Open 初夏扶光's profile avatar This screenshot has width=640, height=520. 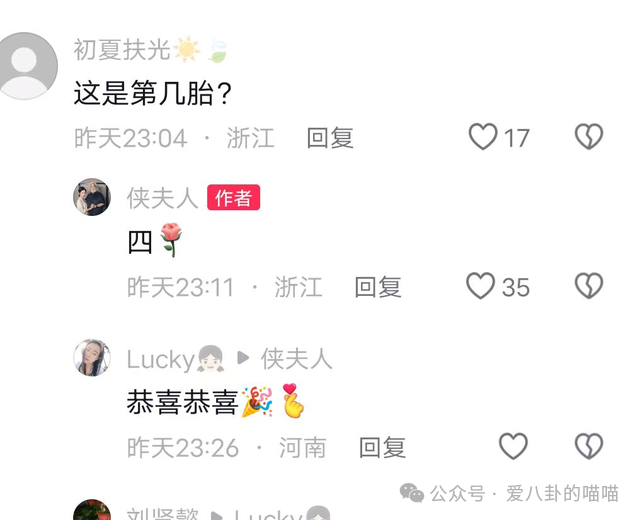click(x=27, y=66)
